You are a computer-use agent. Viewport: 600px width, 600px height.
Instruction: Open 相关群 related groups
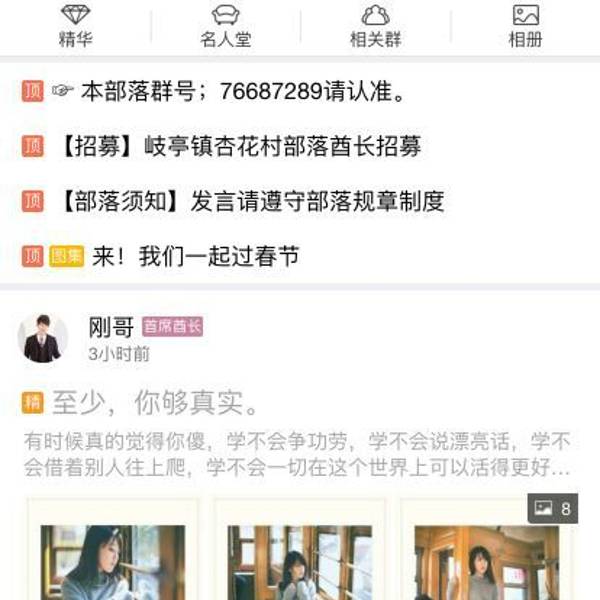(x=375, y=26)
